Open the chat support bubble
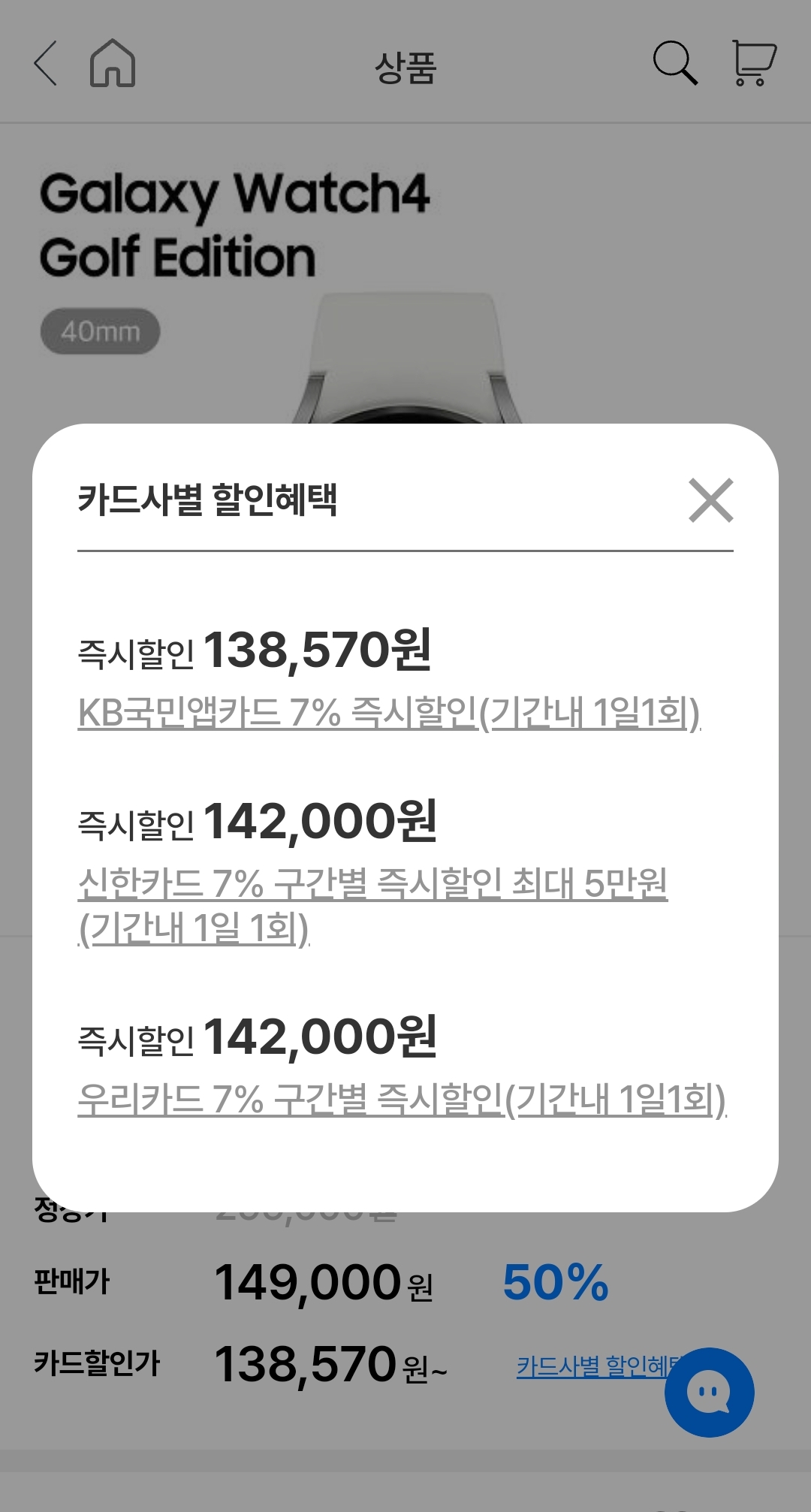 tap(709, 1392)
